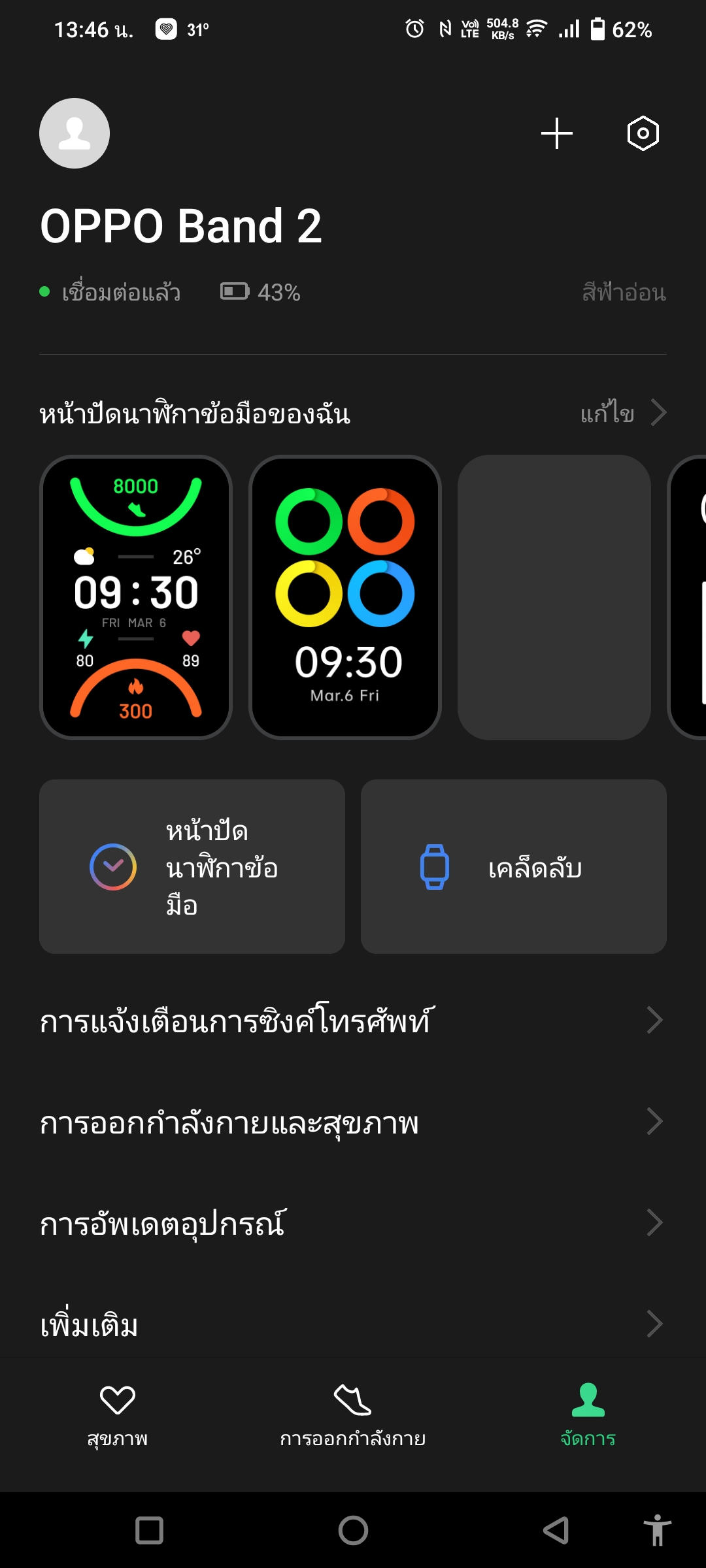Add a new device with plus icon
The height and width of the screenshot is (1568, 706).
click(557, 133)
